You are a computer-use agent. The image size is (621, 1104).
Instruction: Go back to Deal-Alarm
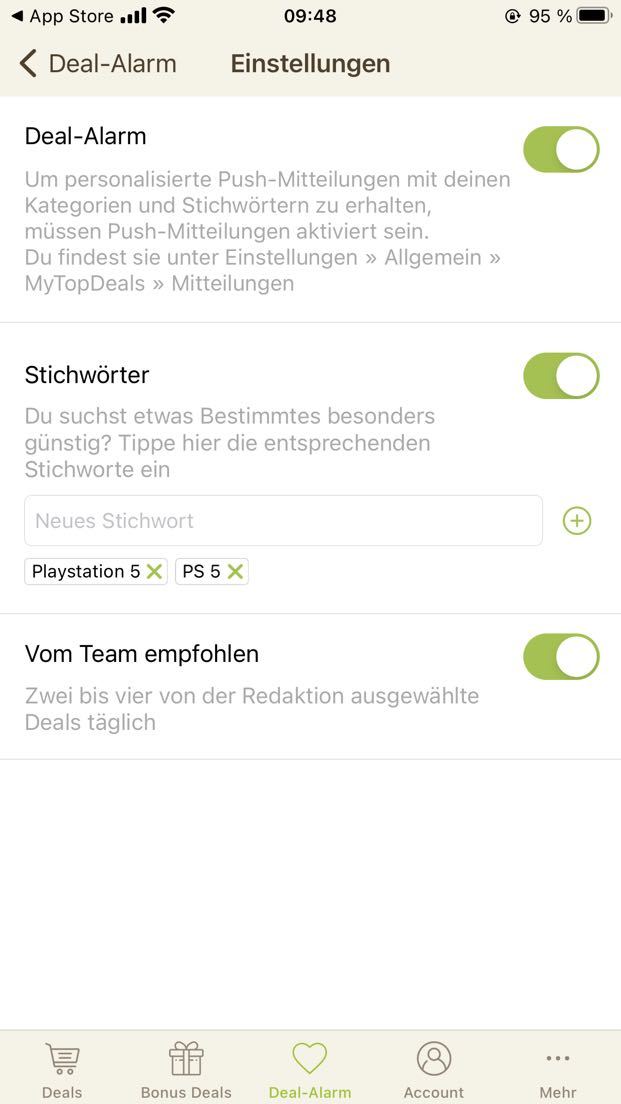click(97, 64)
